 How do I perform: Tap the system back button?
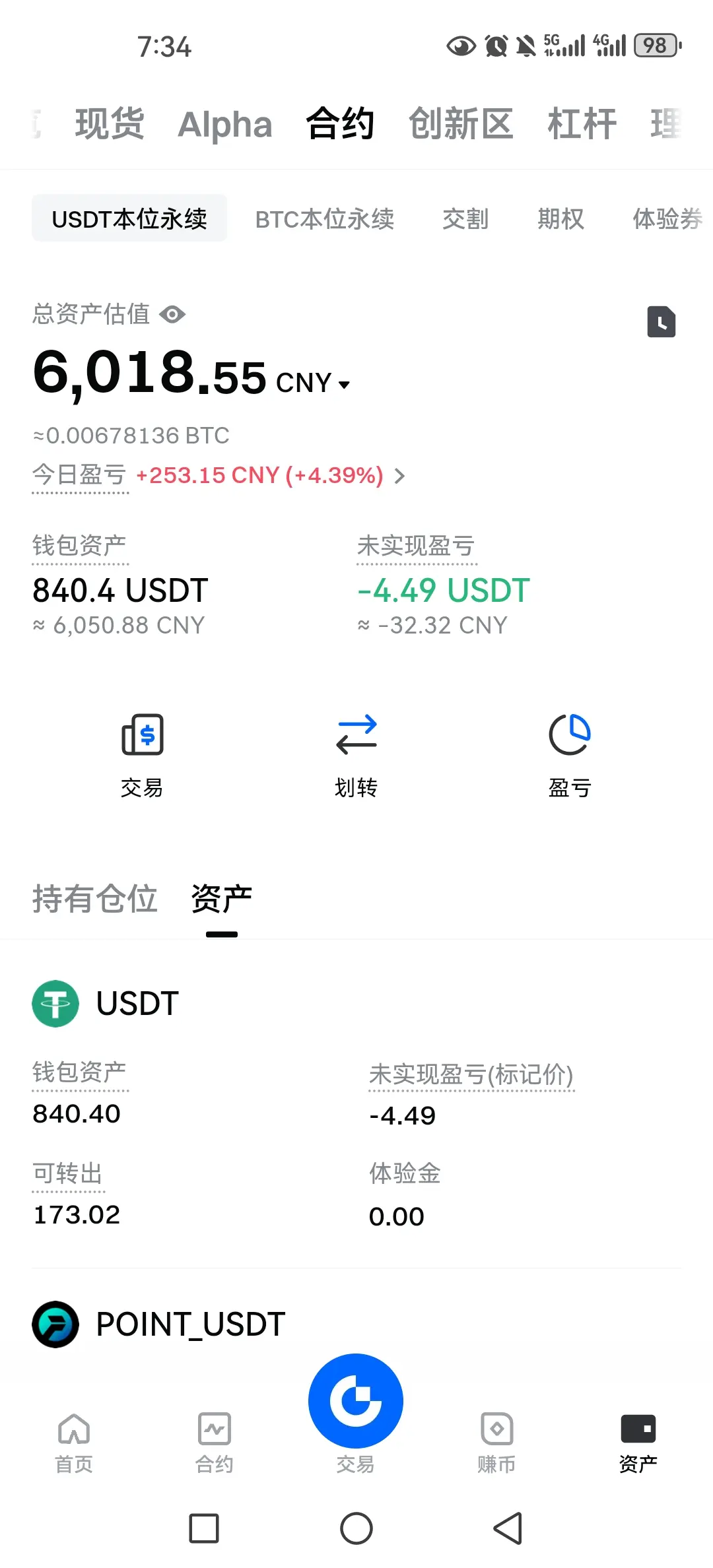508,1528
